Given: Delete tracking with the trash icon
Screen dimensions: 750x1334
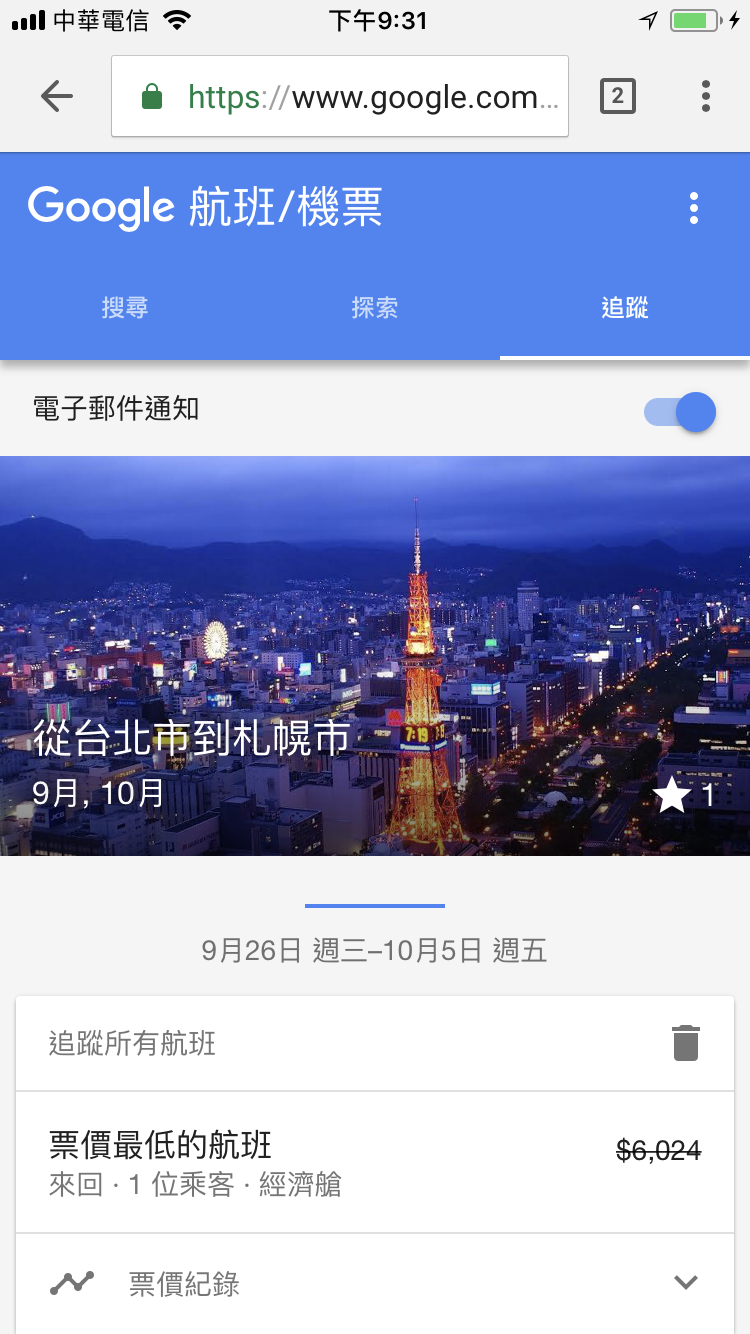Looking at the screenshot, I should [x=686, y=1043].
